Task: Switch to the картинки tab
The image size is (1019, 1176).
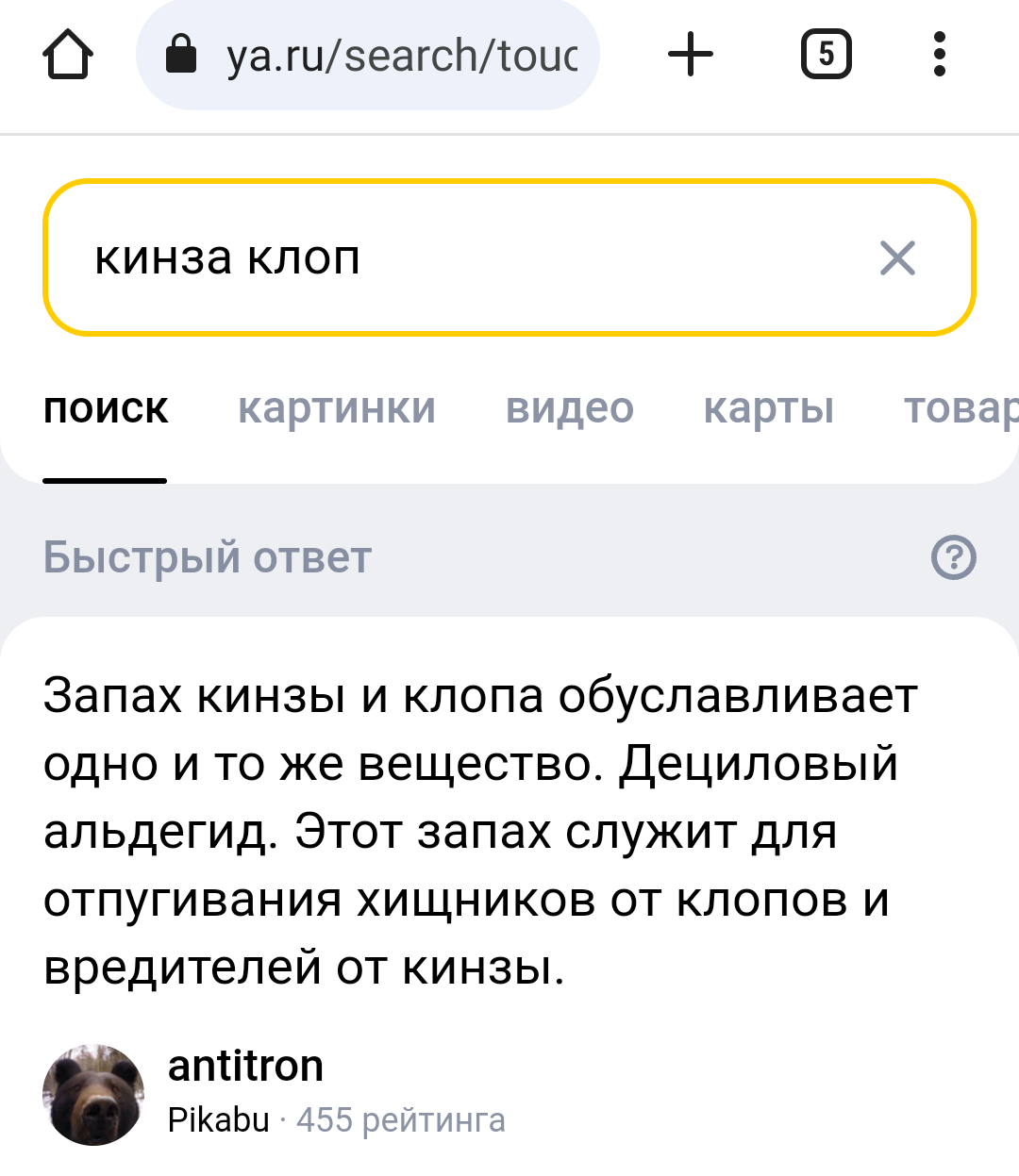Action: tap(337, 408)
